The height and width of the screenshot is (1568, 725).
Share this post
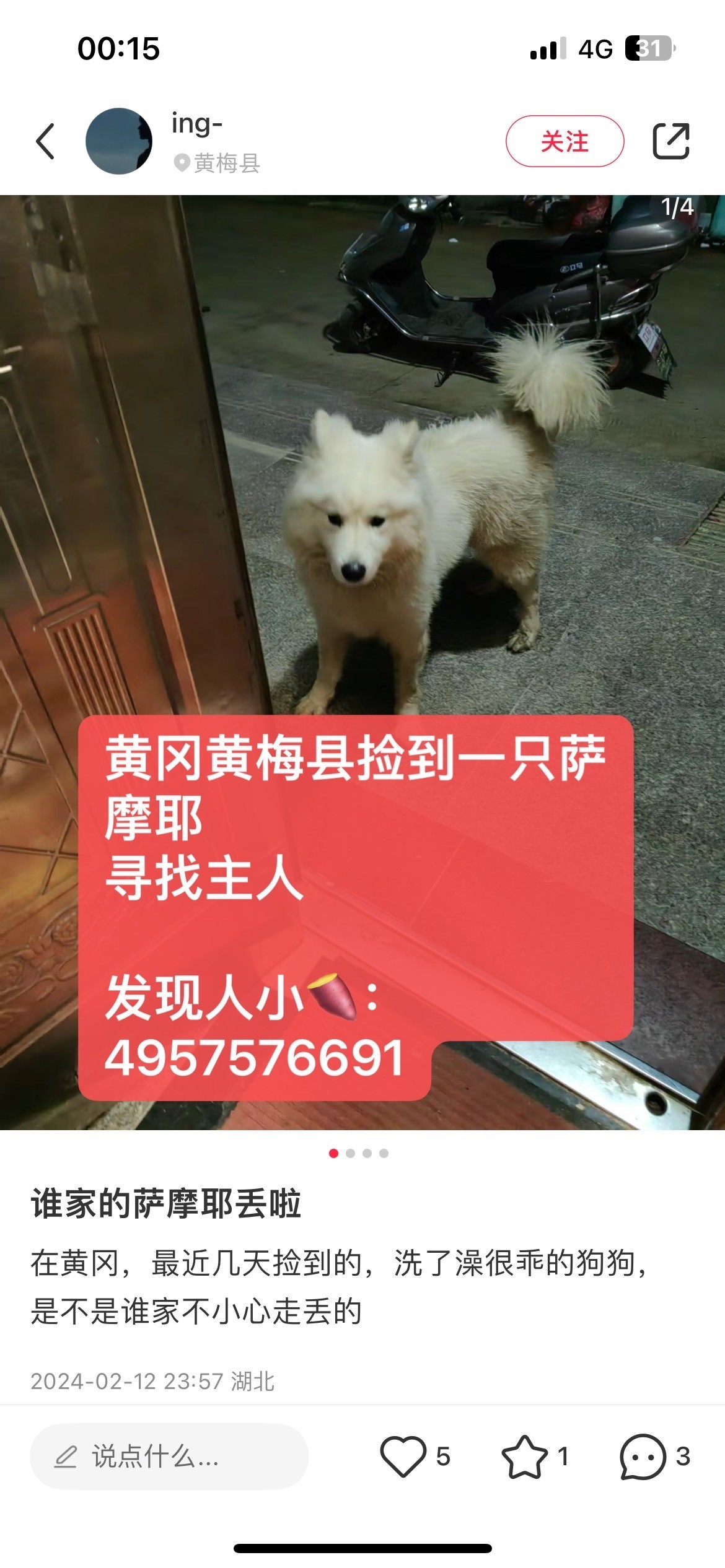[671, 141]
